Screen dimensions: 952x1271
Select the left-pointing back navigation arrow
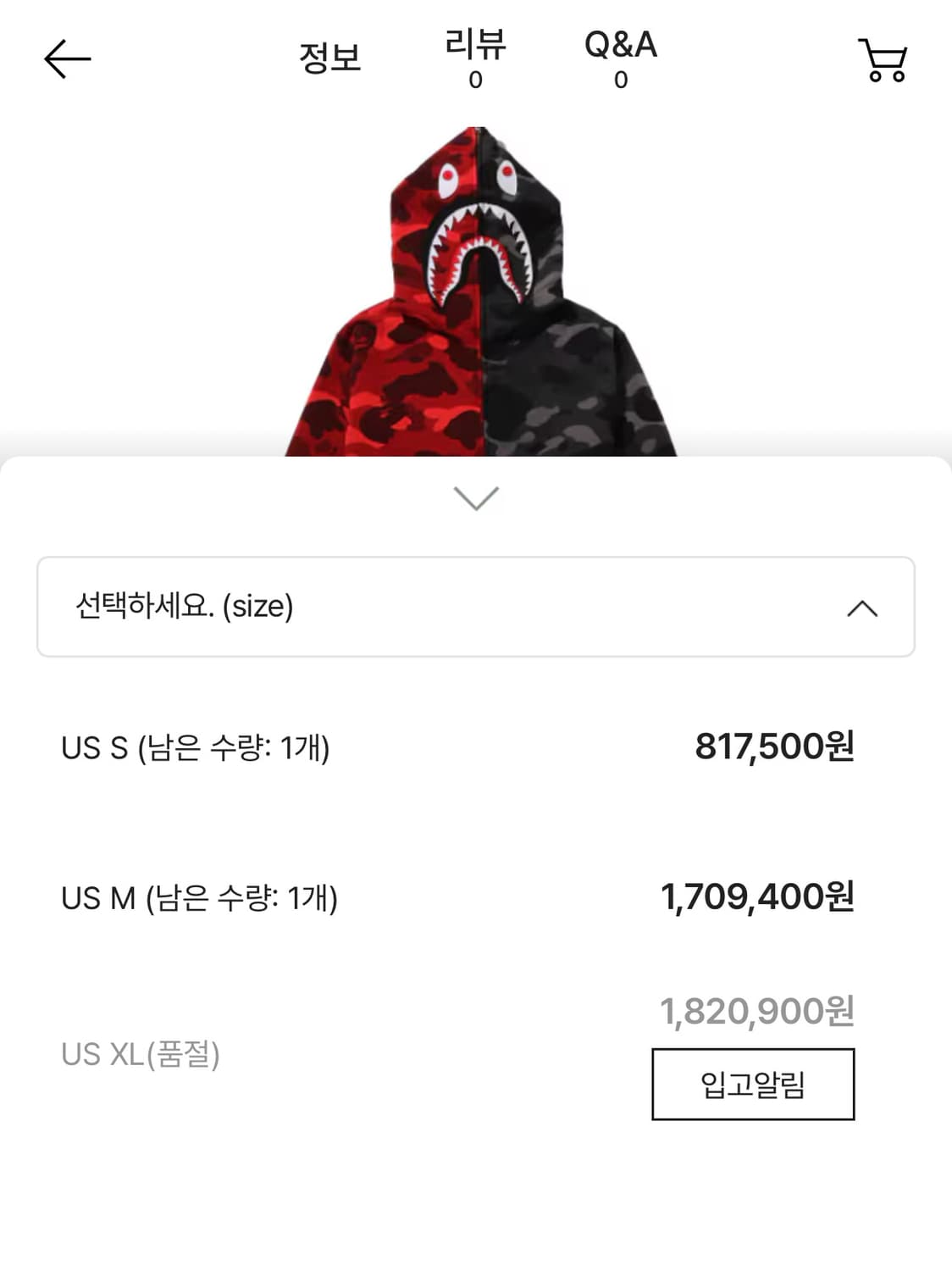(x=66, y=59)
